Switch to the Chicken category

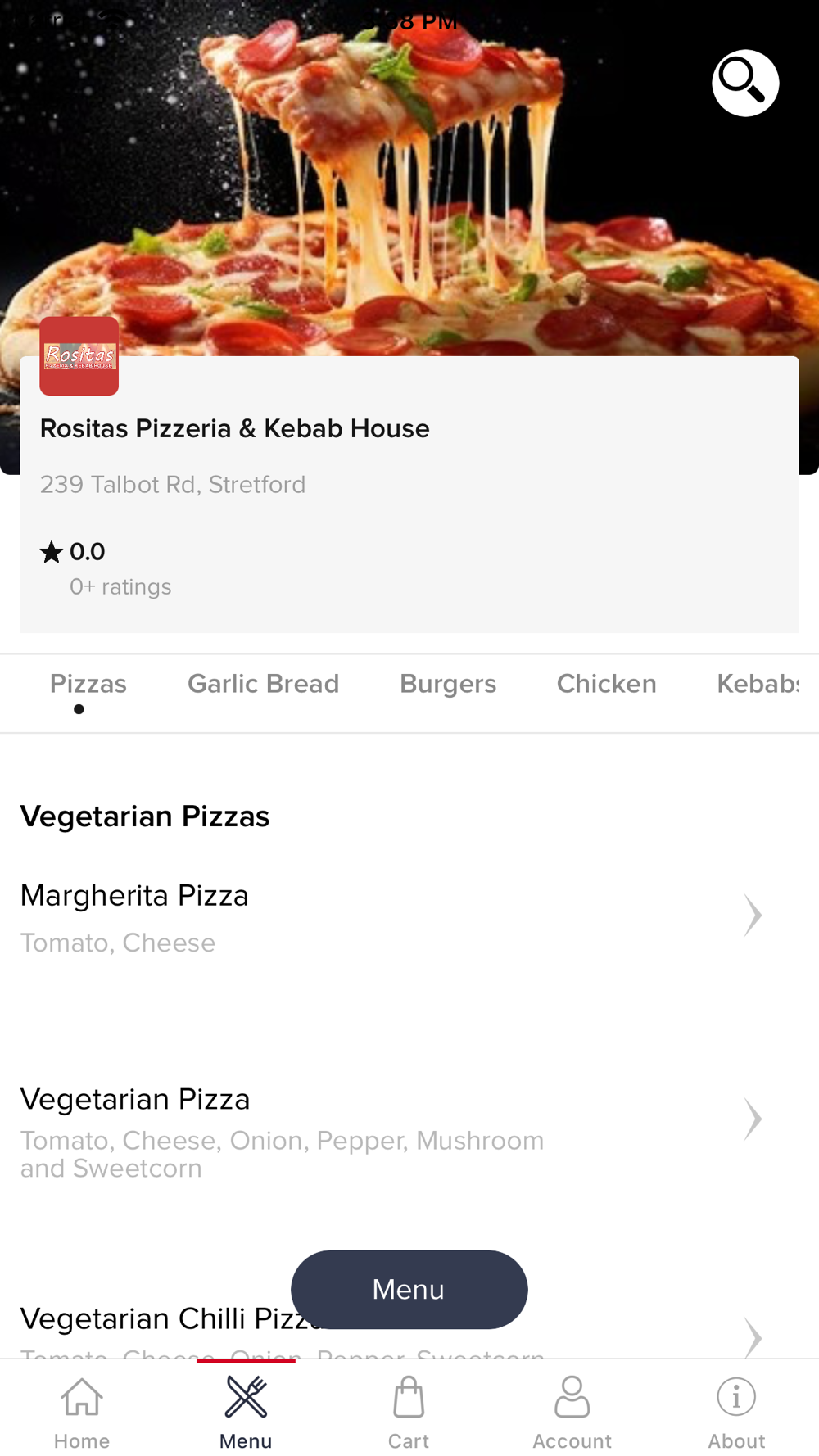[x=606, y=685]
